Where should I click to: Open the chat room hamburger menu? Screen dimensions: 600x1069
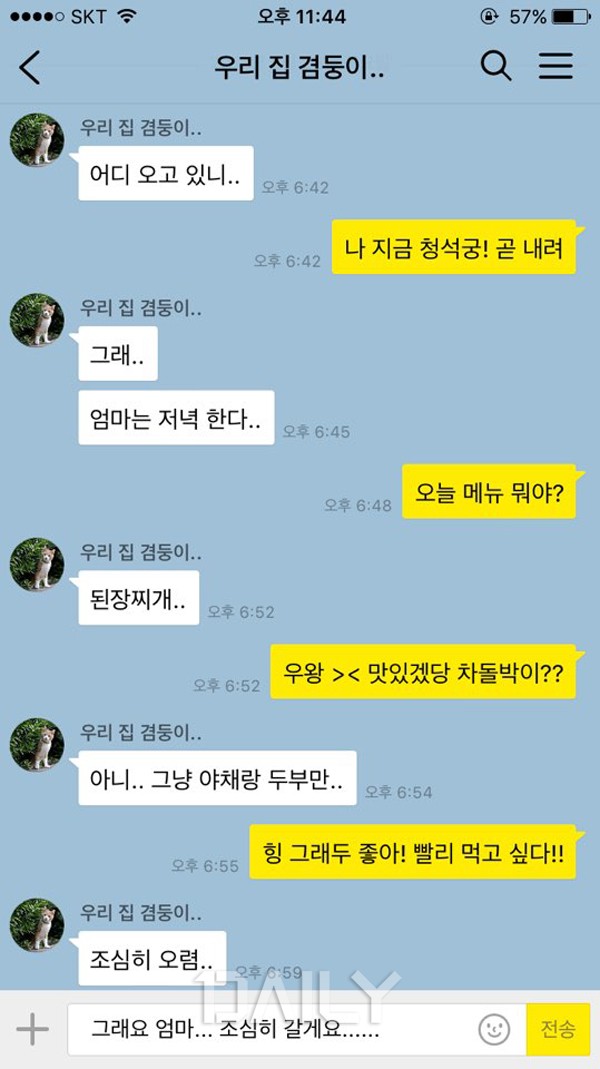click(x=556, y=67)
